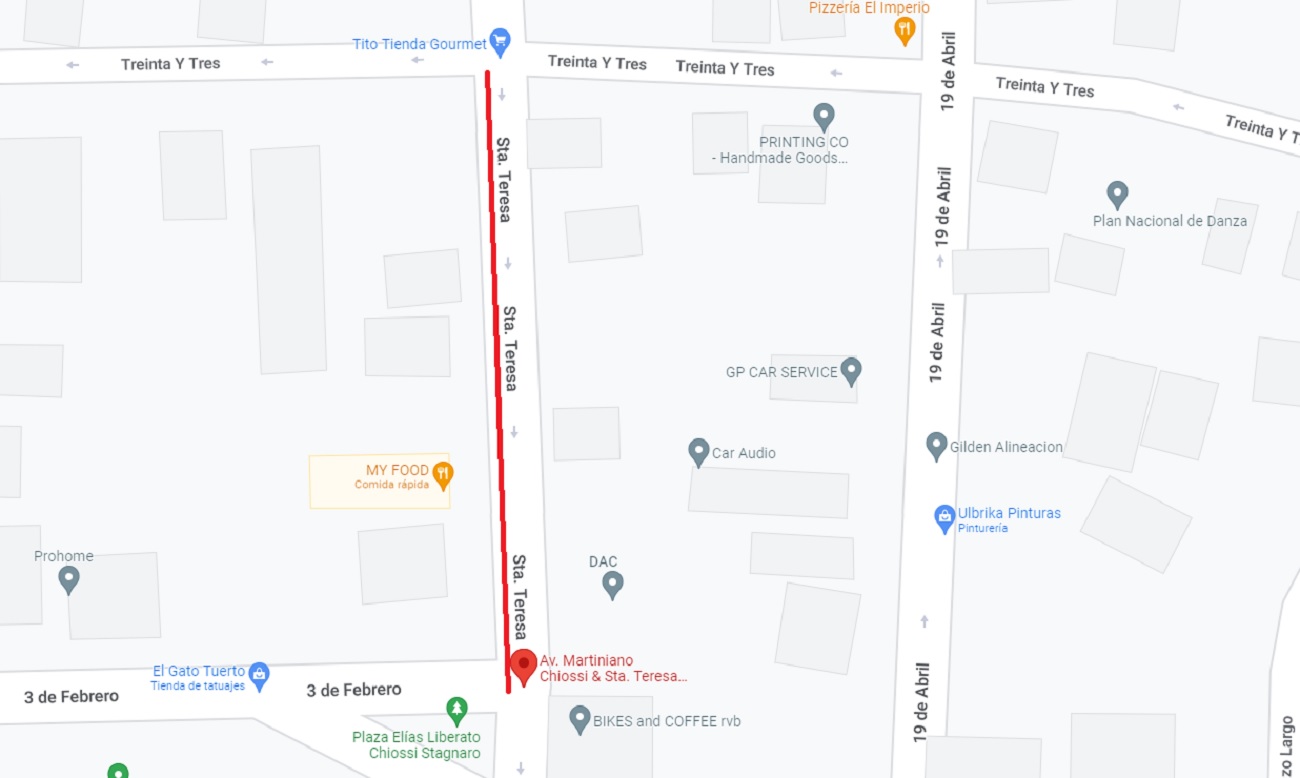Open the Plan Nacional de Danza pin

point(1117,194)
